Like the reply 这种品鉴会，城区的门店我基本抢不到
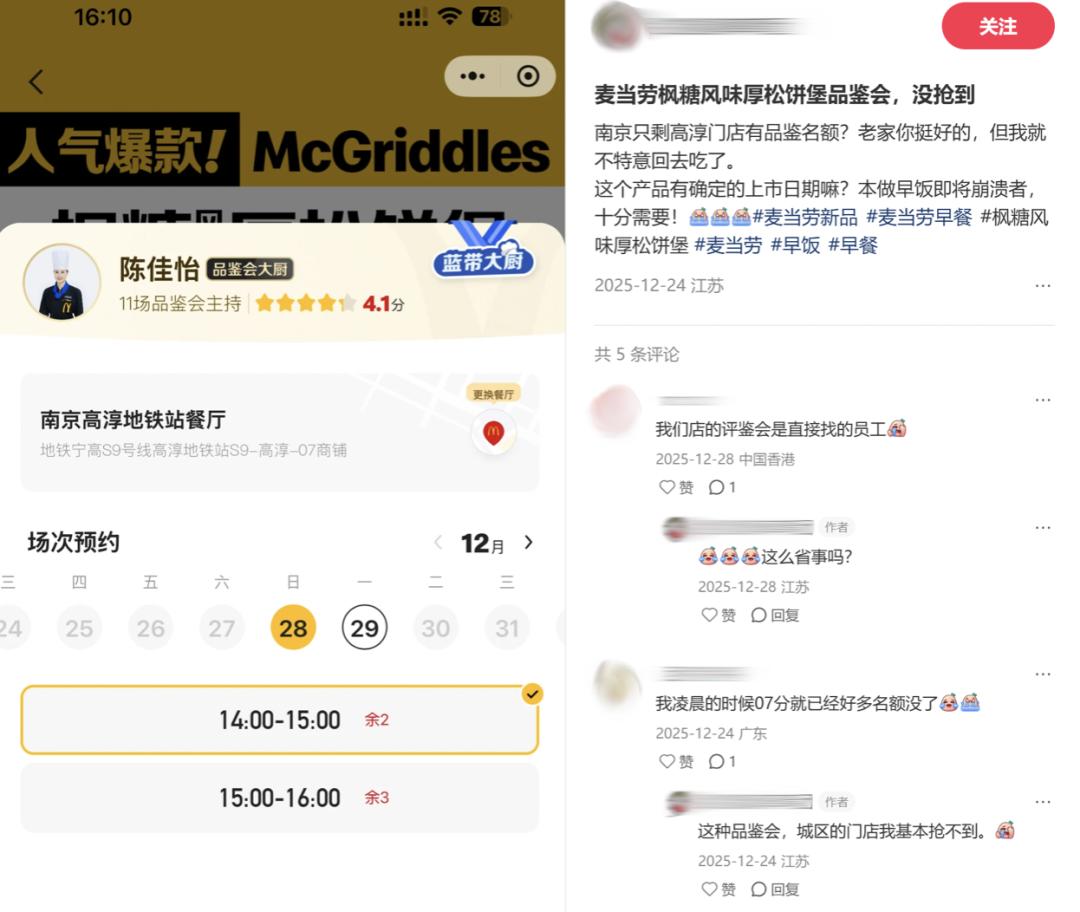Screen dimensions: 1080x912 pyautogui.click(x=718, y=889)
